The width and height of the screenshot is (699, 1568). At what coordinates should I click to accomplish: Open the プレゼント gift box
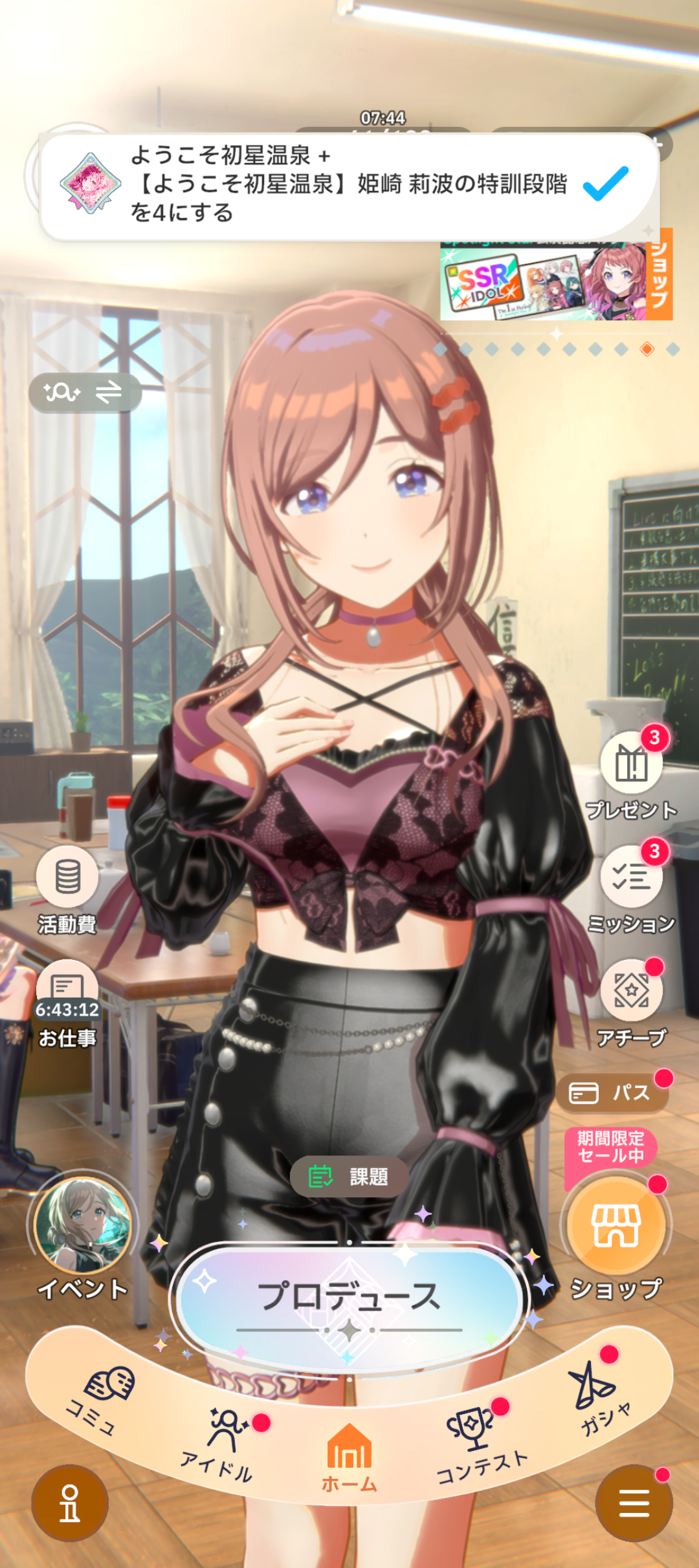[631, 776]
